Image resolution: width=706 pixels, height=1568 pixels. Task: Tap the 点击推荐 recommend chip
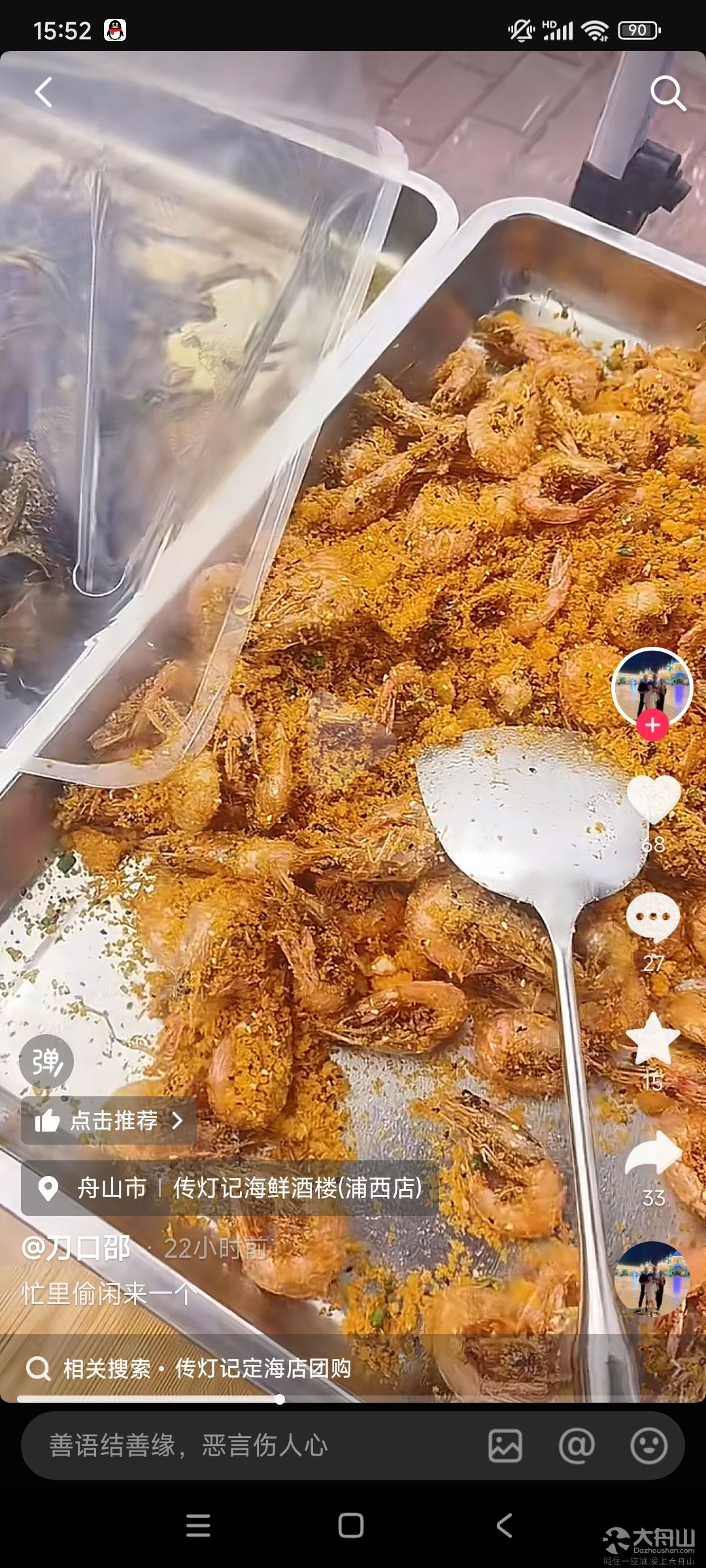109,1121
